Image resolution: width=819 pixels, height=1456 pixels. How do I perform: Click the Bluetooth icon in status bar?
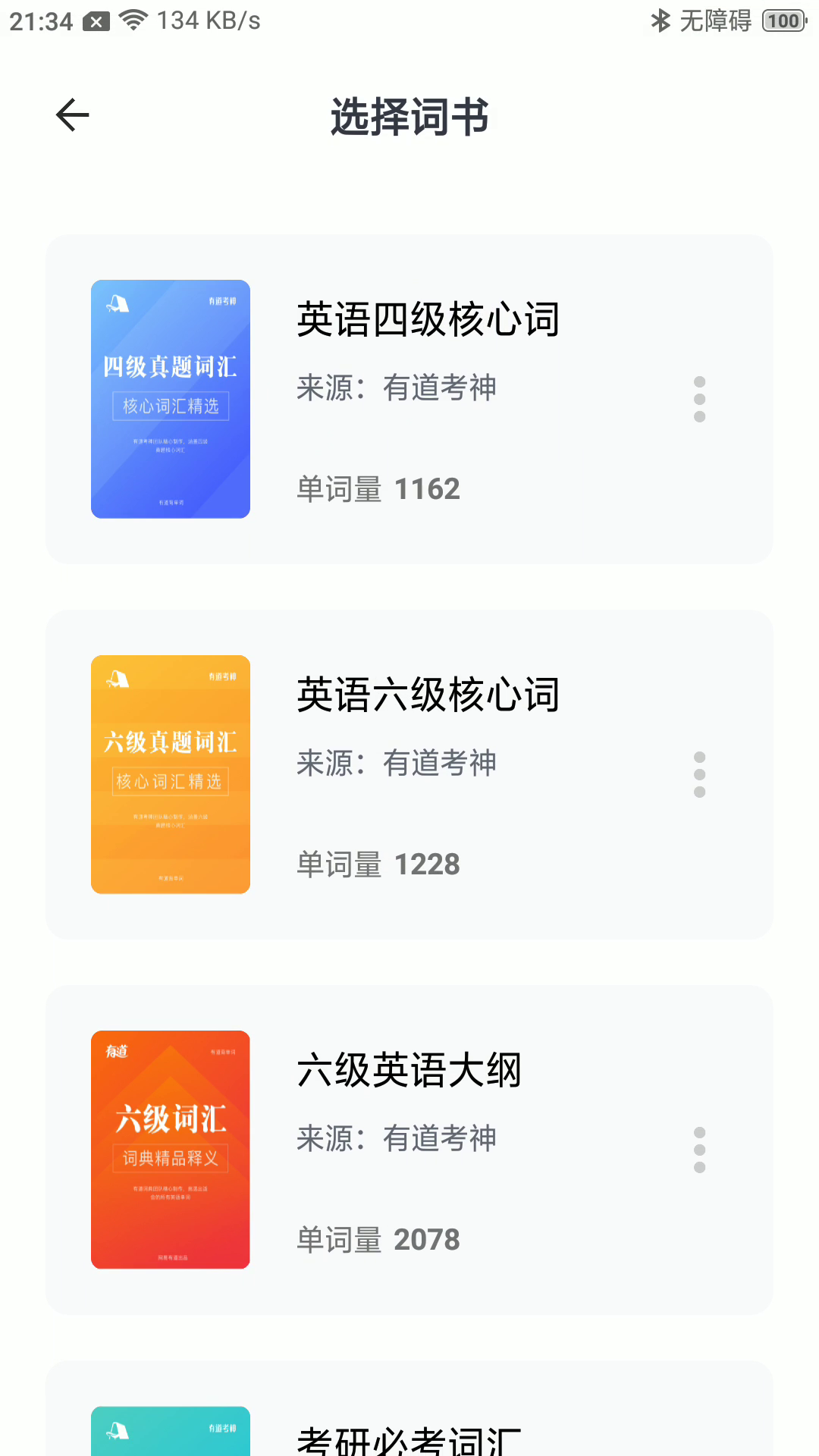(660, 20)
